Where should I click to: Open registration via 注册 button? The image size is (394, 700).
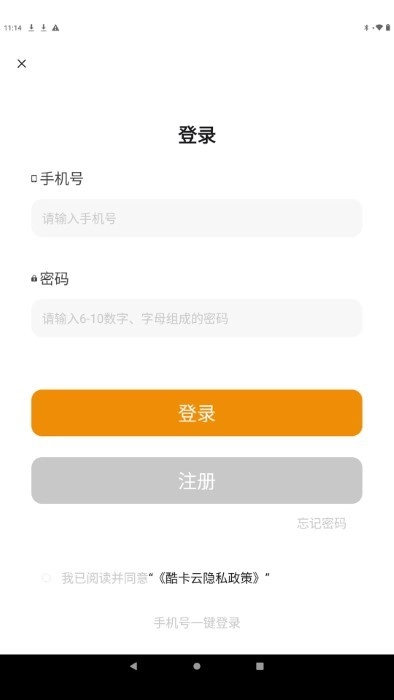click(197, 481)
